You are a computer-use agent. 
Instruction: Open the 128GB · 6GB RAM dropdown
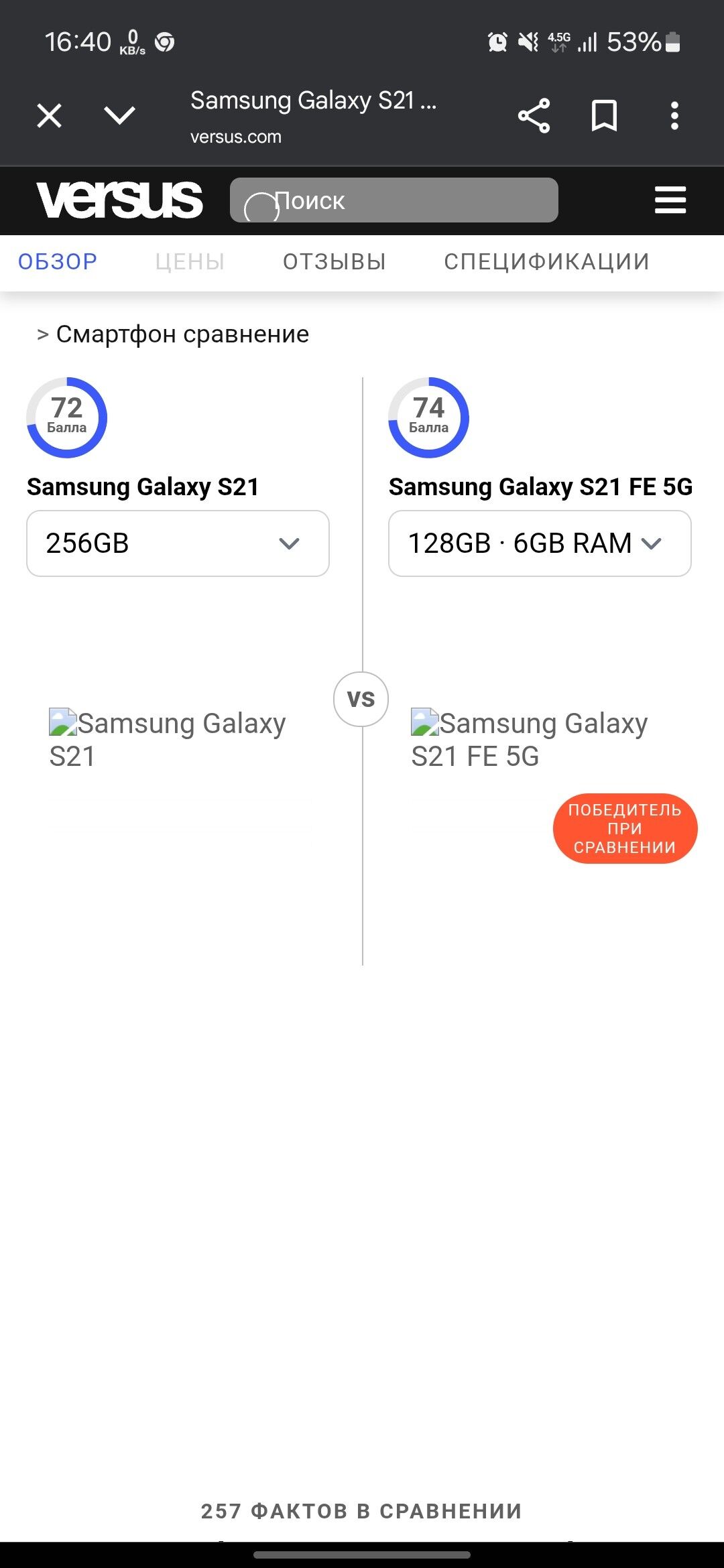[x=538, y=543]
